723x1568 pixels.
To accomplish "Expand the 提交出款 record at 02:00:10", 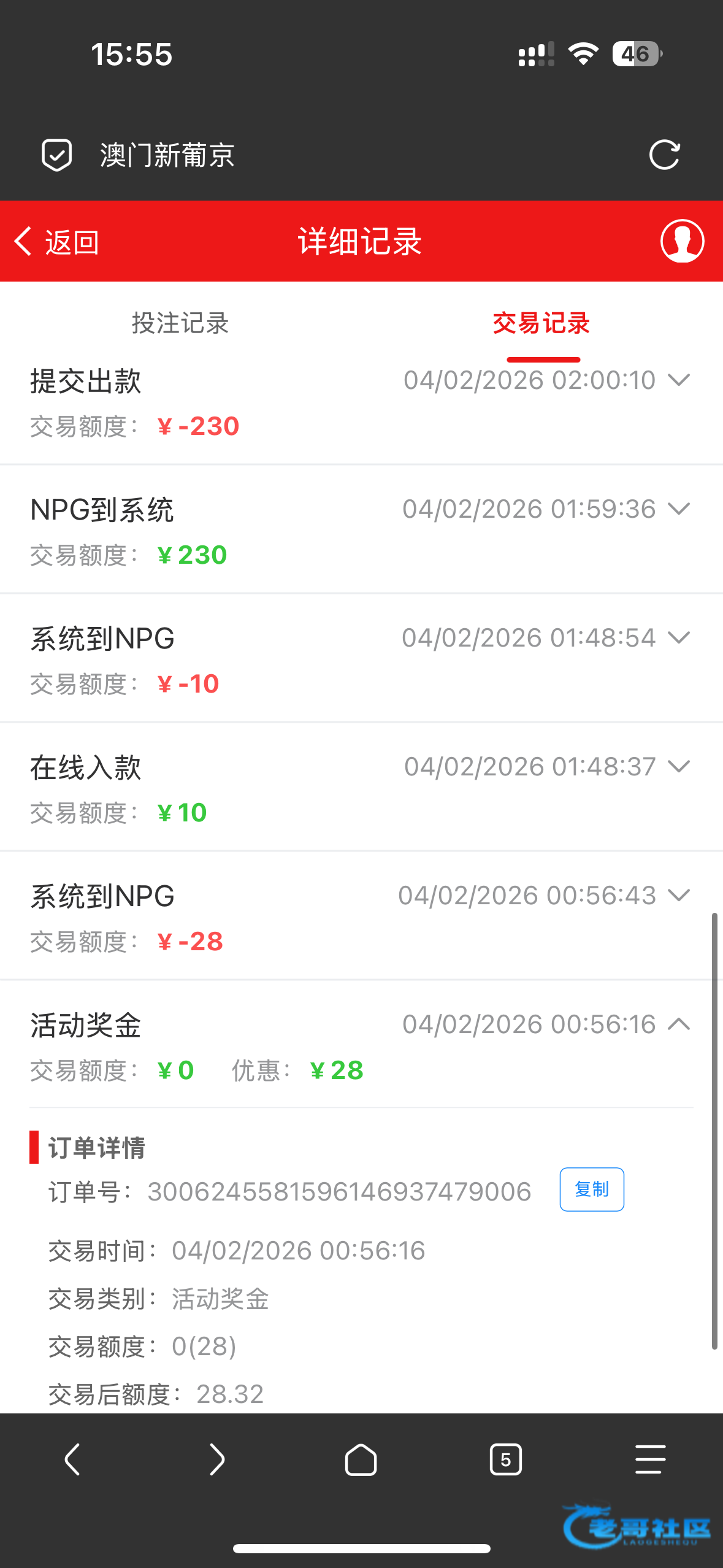I will click(x=679, y=380).
